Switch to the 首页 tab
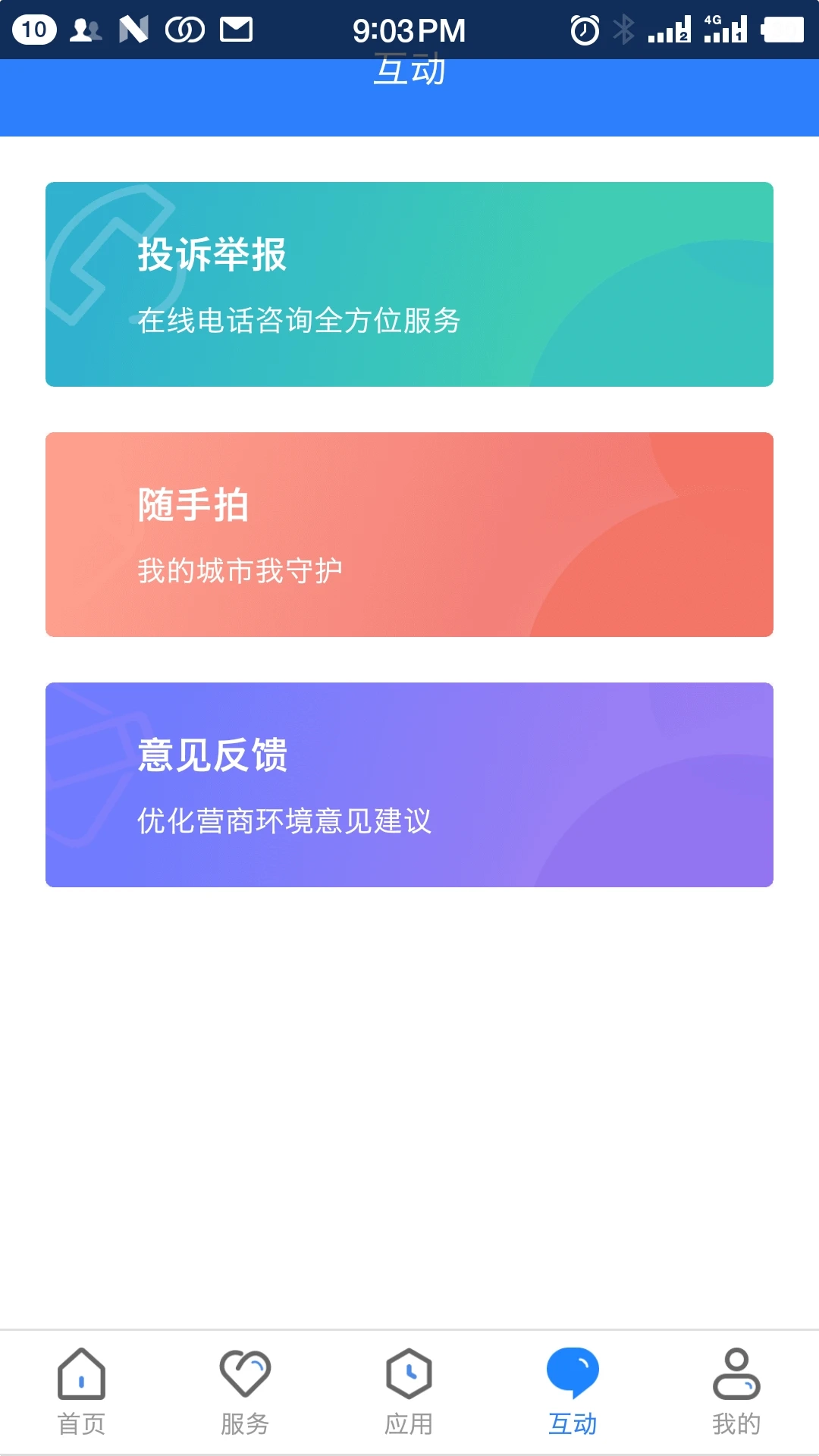 [x=81, y=1395]
